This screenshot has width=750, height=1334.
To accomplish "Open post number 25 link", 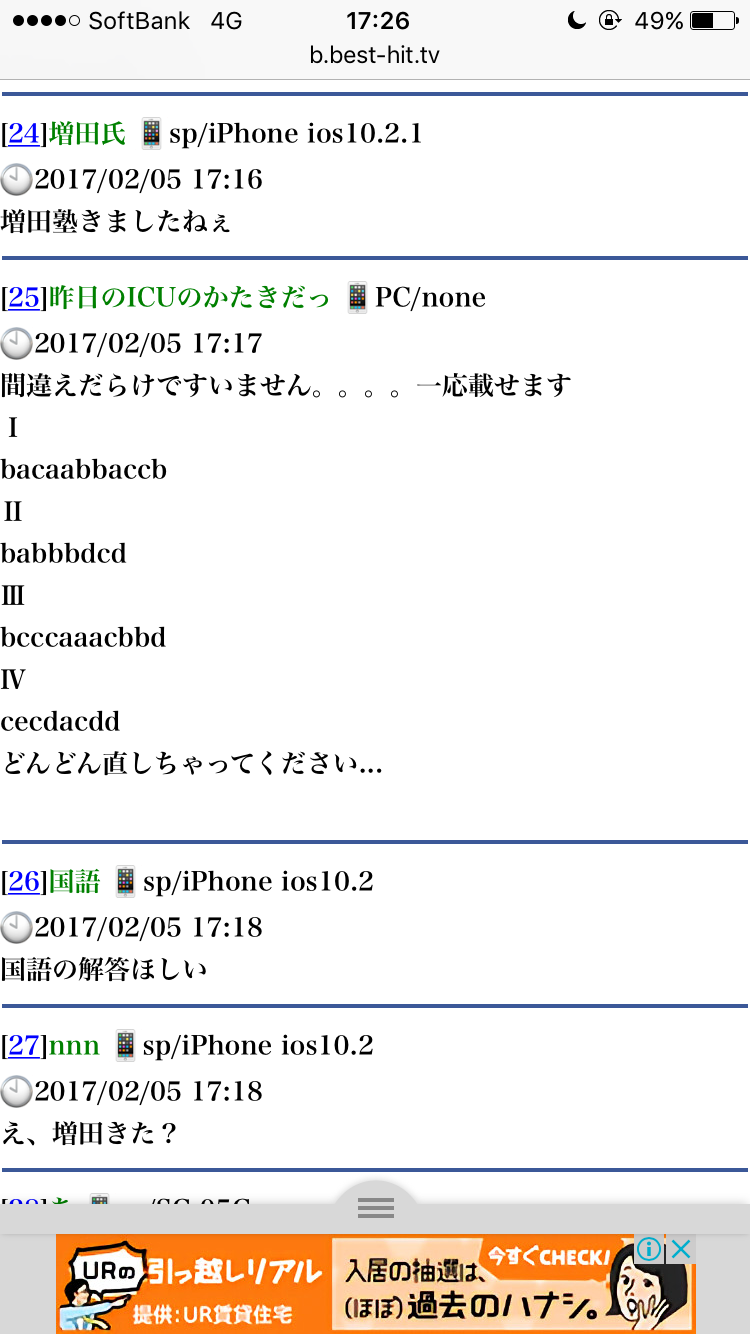I will [x=24, y=298].
